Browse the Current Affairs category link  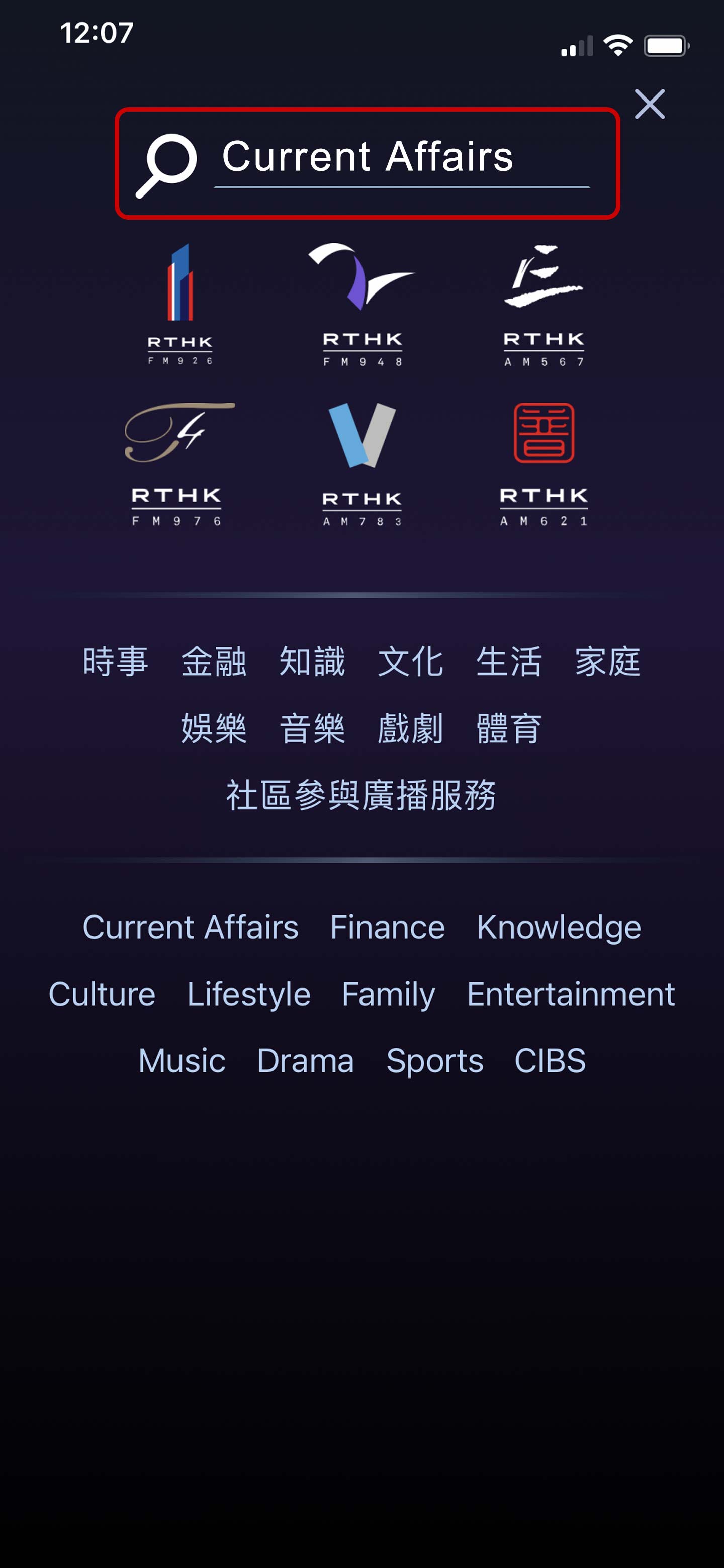(191, 927)
